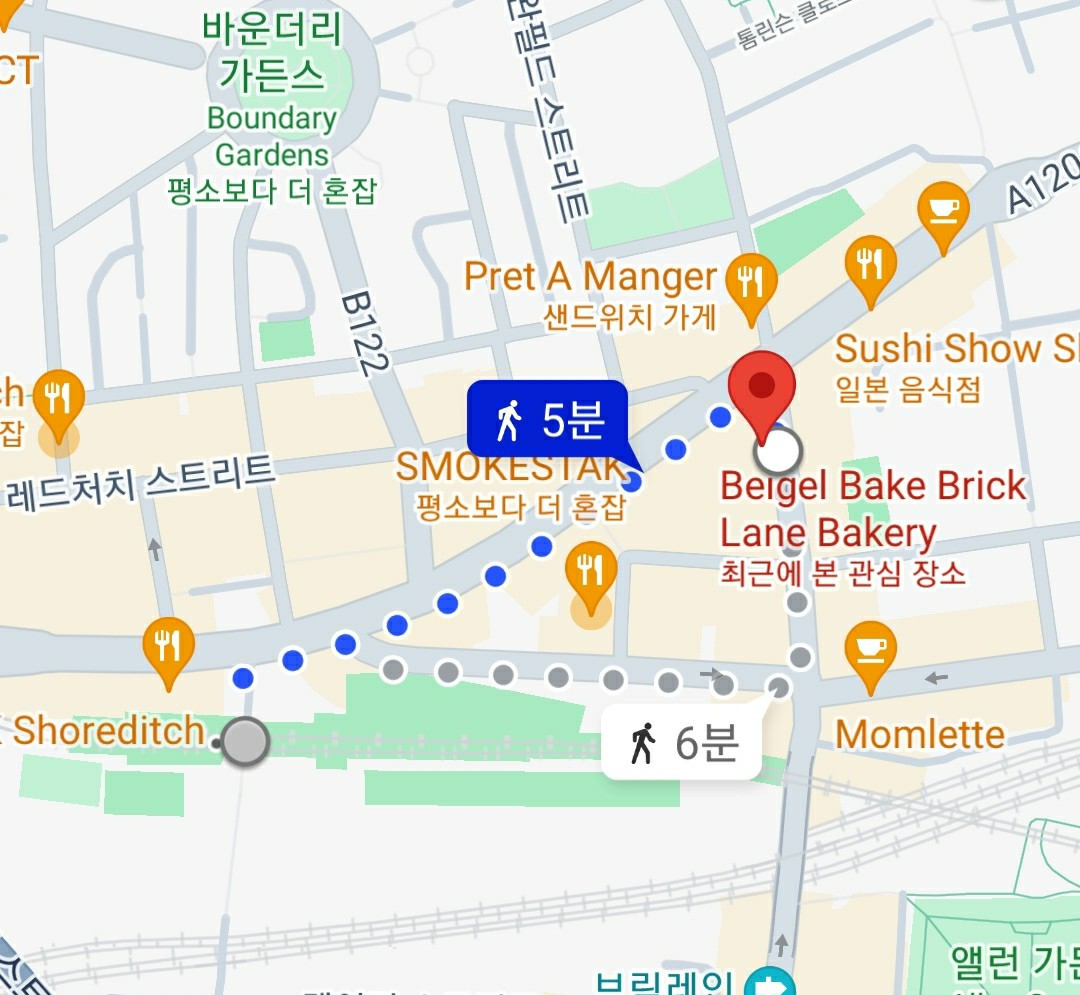Tap restaurant marker below SMOKESTAK label
This screenshot has width=1080, height=995.
(590, 573)
